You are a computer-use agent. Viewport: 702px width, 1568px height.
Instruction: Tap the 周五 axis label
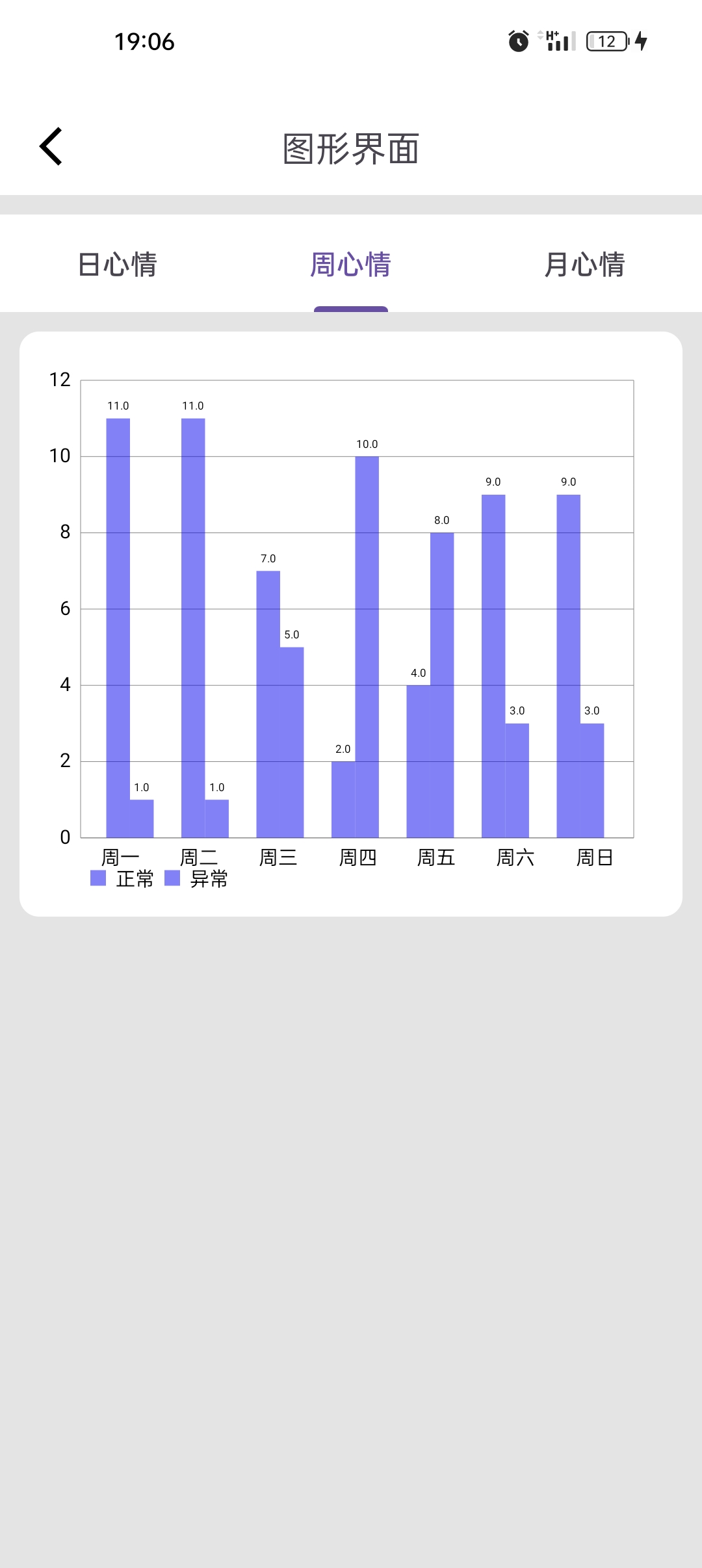pos(437,857)
